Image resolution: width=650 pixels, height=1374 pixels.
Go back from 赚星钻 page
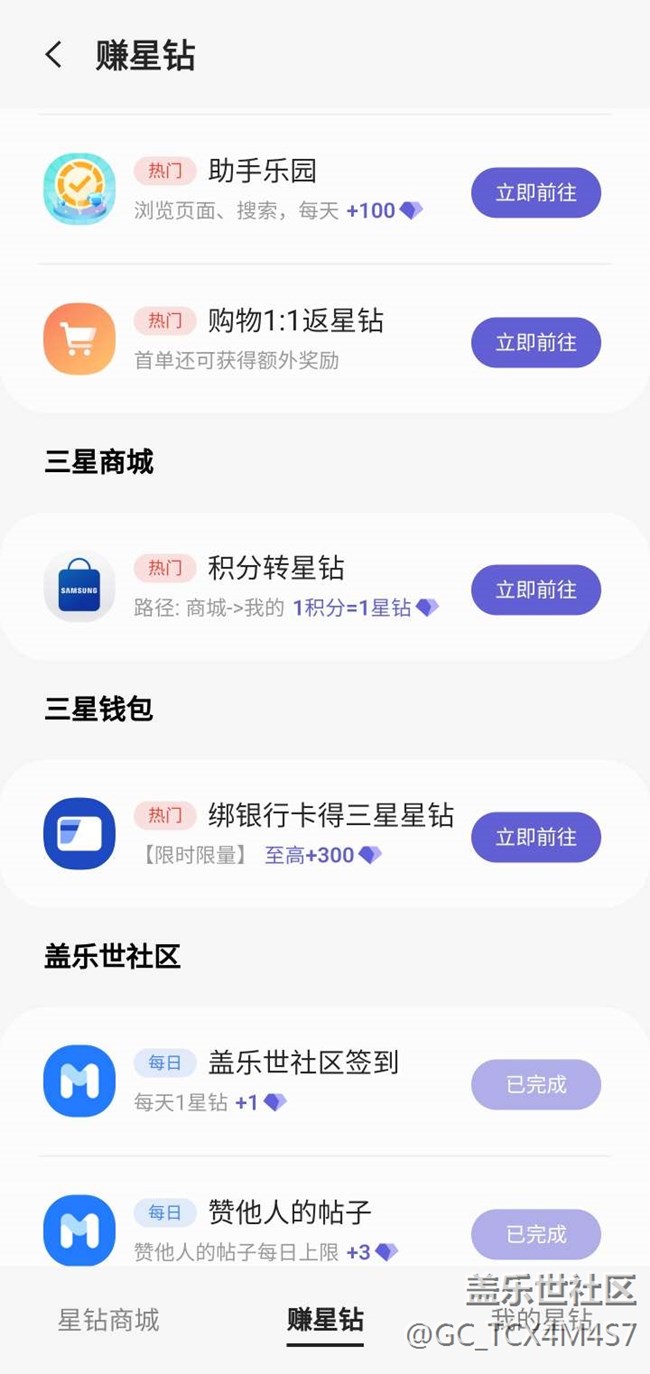pos(54,55)
